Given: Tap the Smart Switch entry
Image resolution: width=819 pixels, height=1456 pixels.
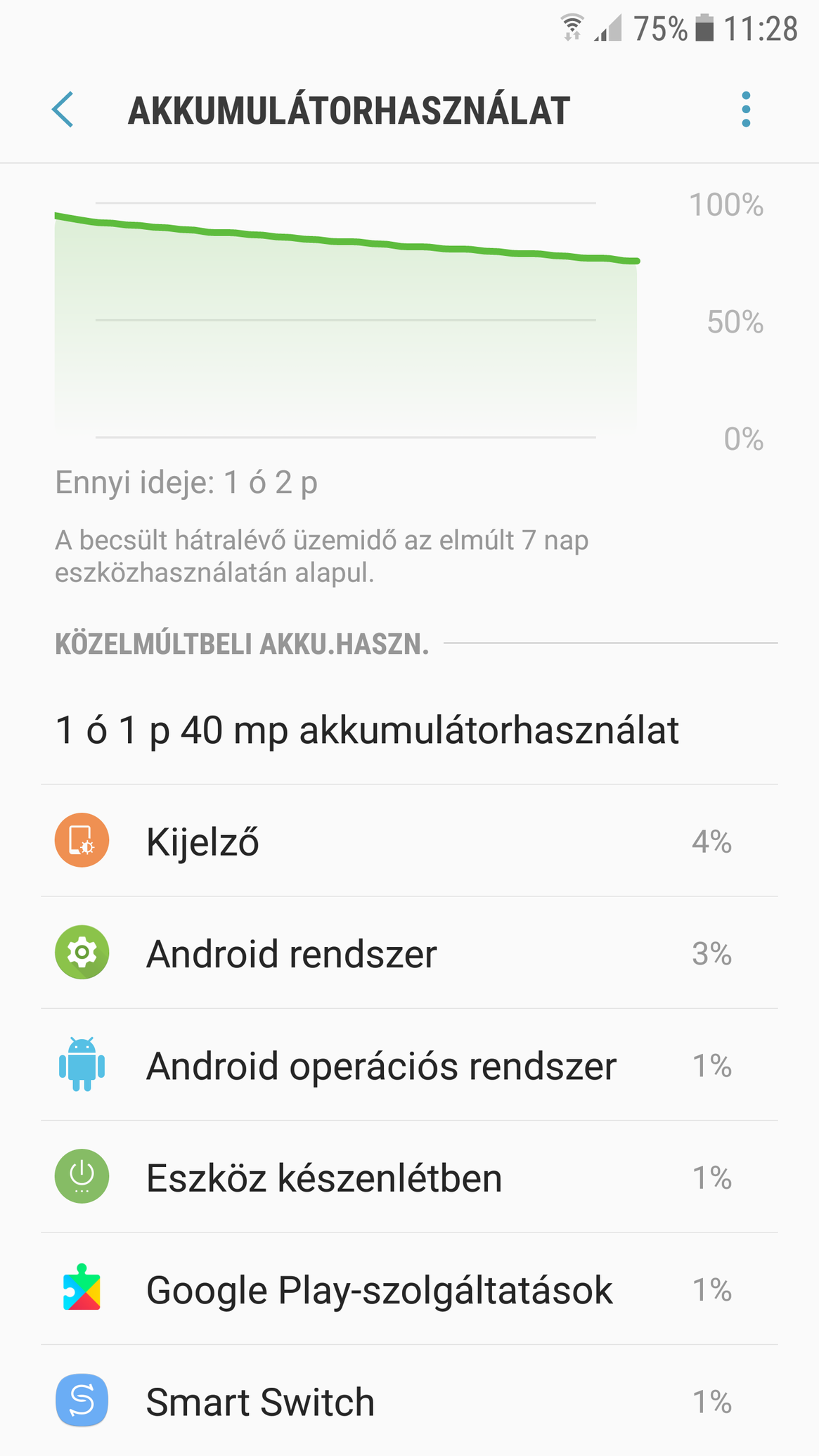Looking at the screenshot, I should 409,1401.
